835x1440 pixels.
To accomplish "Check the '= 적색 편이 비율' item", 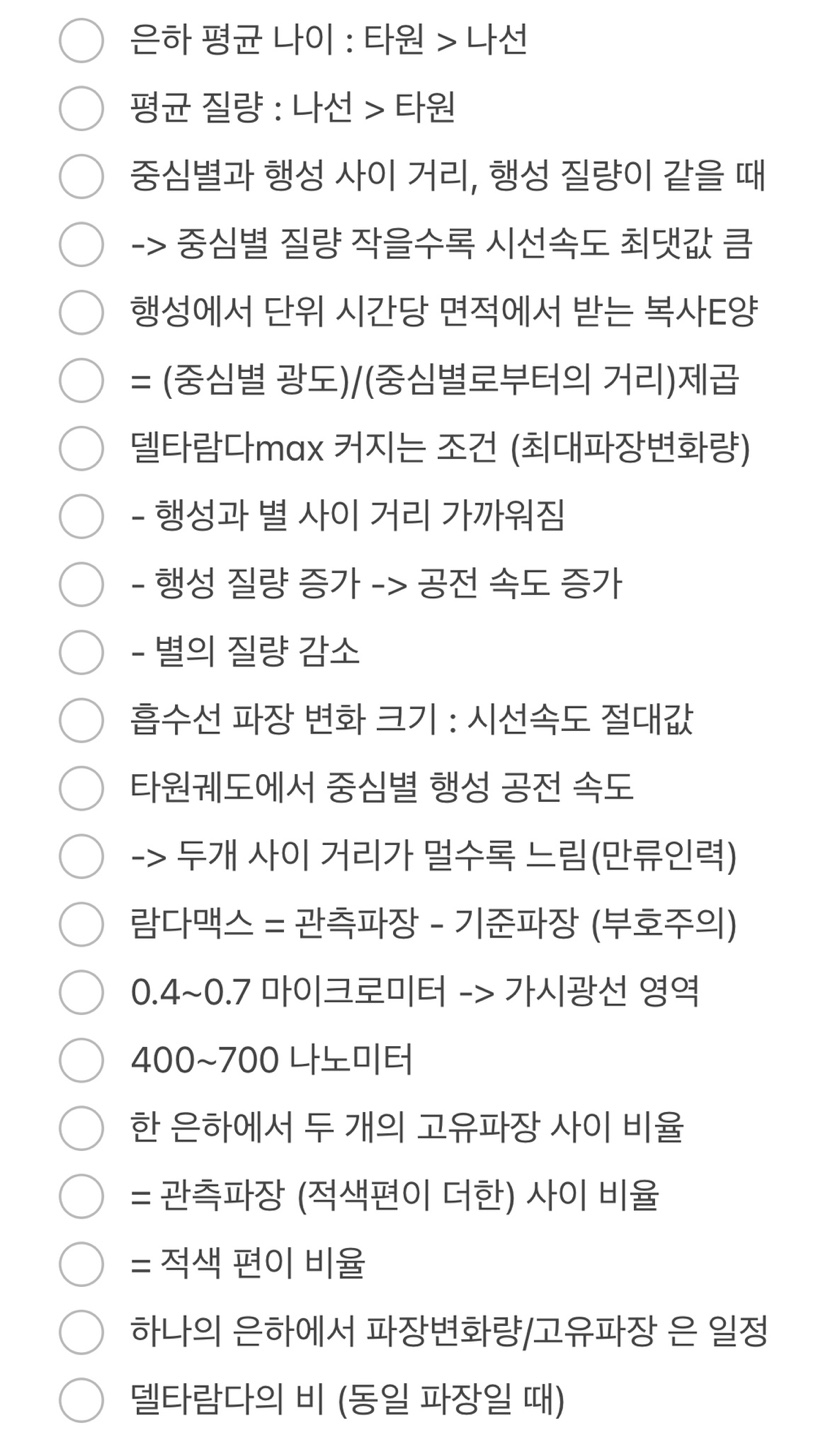I will pos(81,1264).
